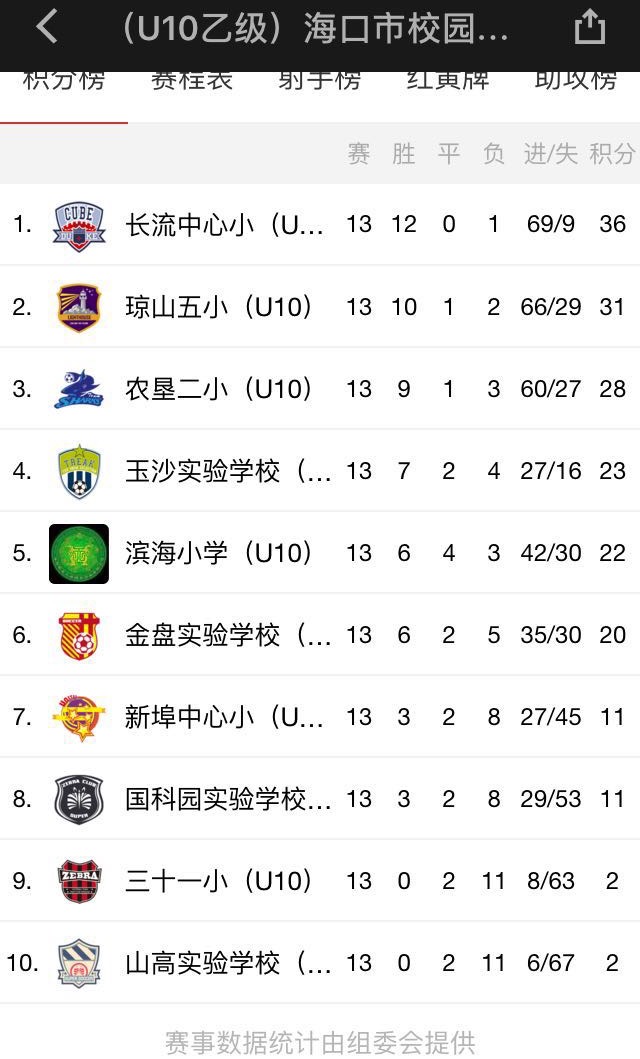
Task: View 滨海小学 (U10) team
Action: (x=219, y=553)
